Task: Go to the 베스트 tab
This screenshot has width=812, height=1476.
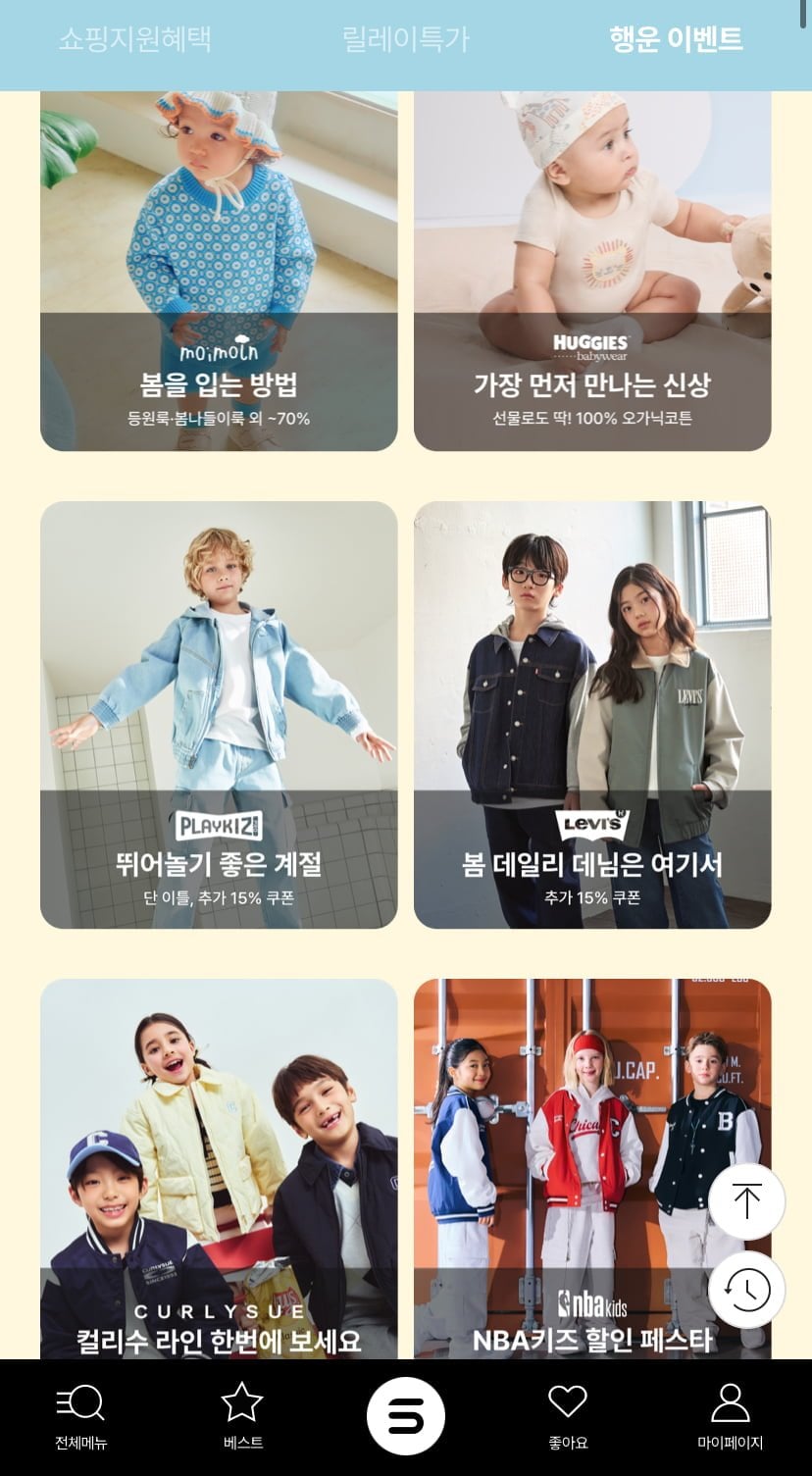Action: point(242,1416)
